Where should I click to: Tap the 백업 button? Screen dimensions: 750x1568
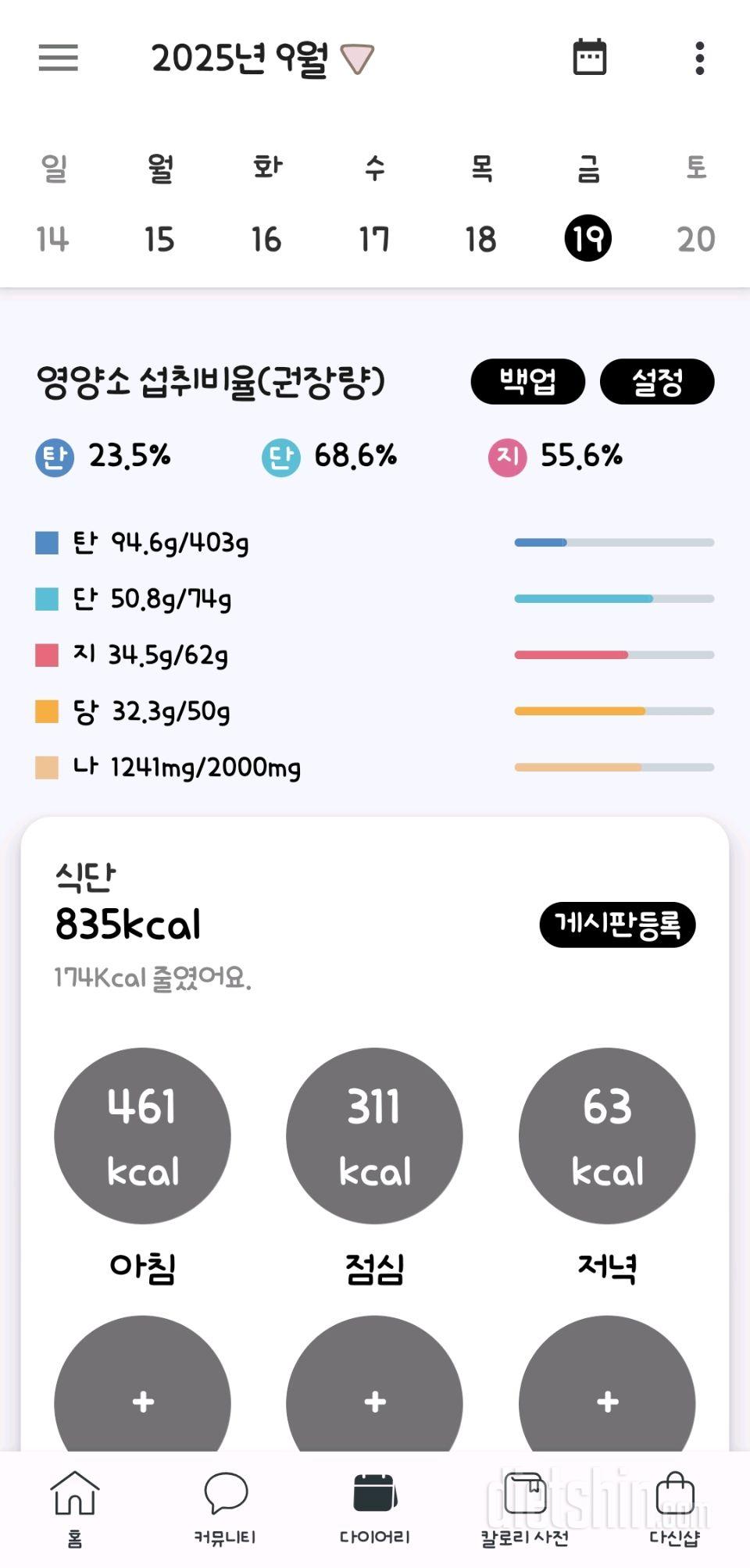click(527, 382)
